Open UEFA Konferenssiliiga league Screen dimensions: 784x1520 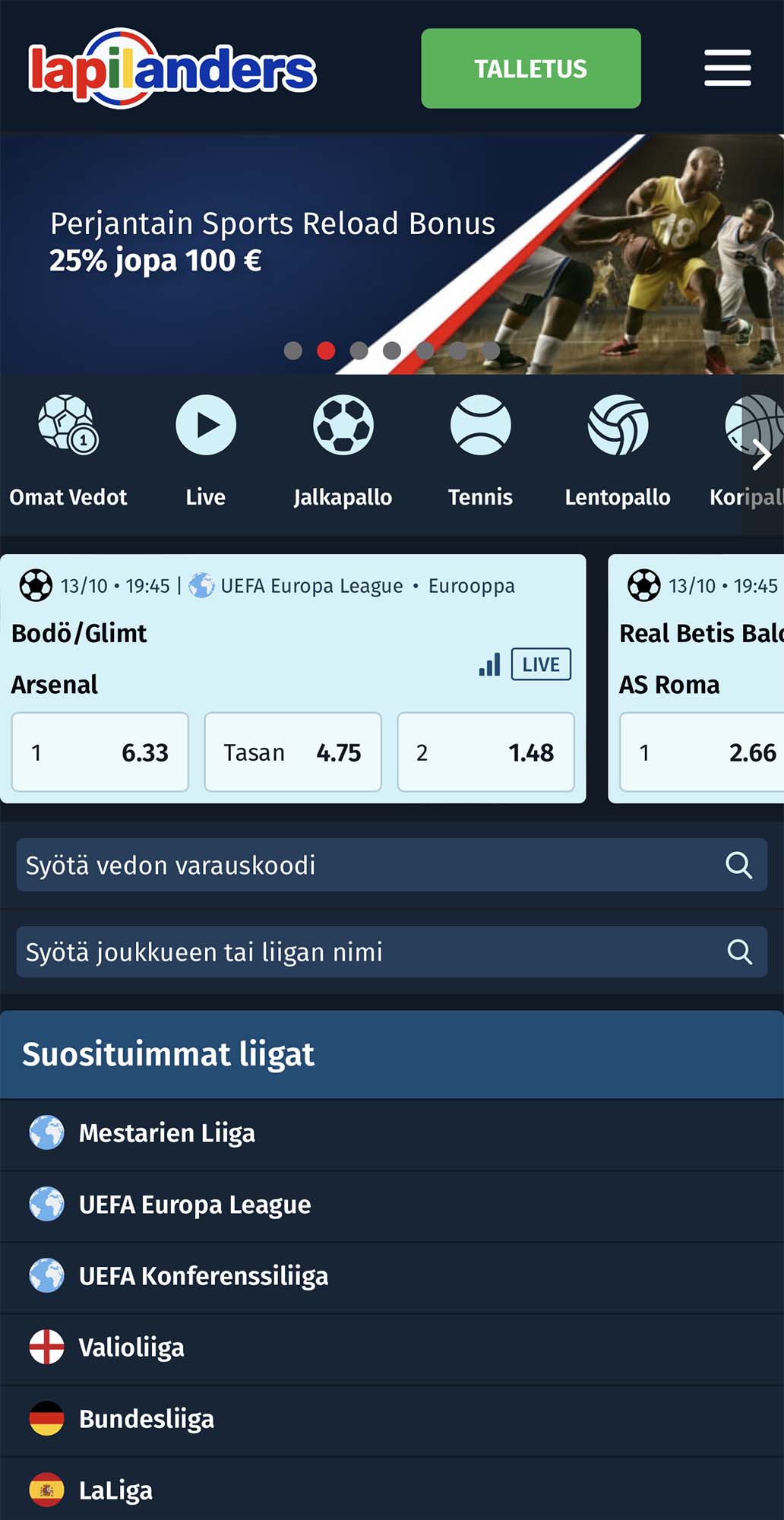point(203,1276)
